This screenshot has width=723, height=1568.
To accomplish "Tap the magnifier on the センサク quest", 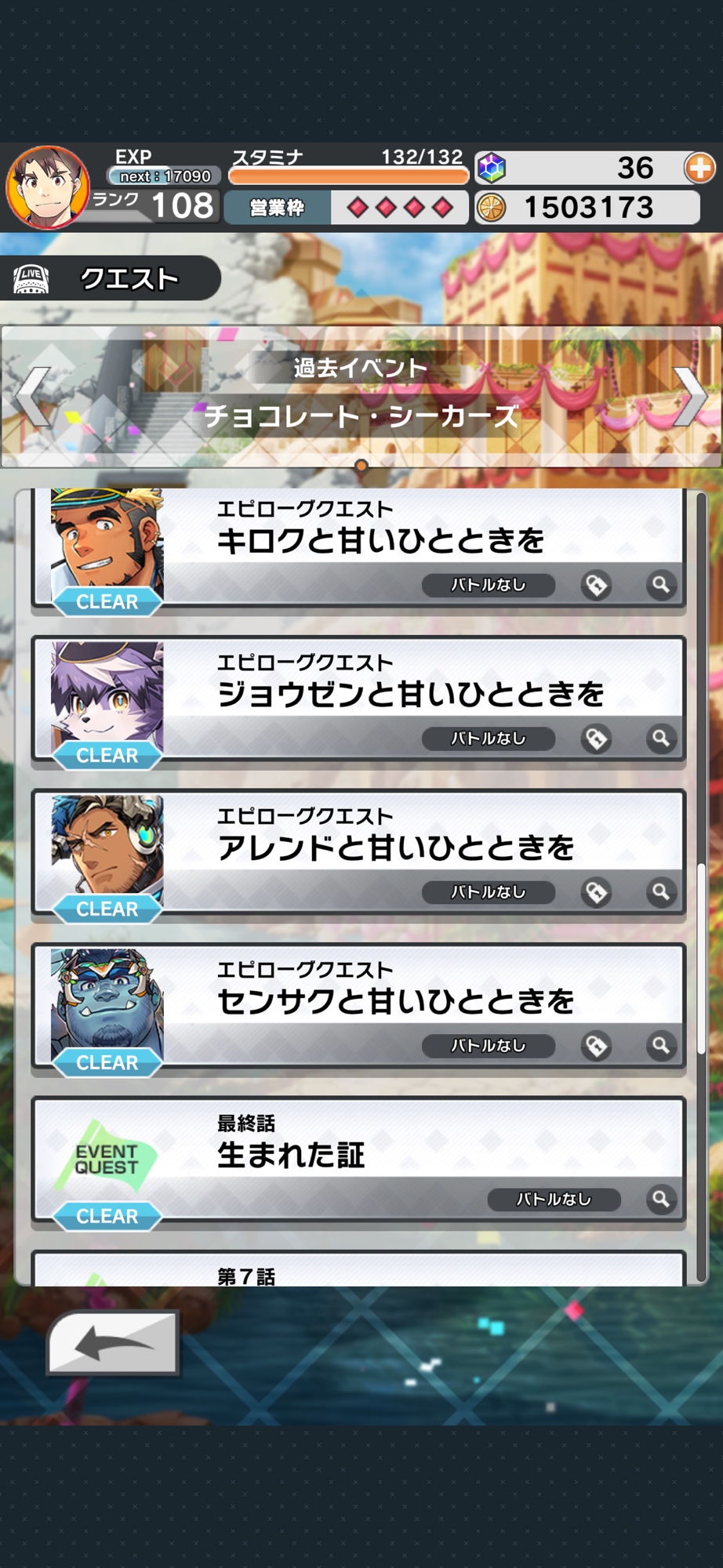I will (x=661, y=1046).
